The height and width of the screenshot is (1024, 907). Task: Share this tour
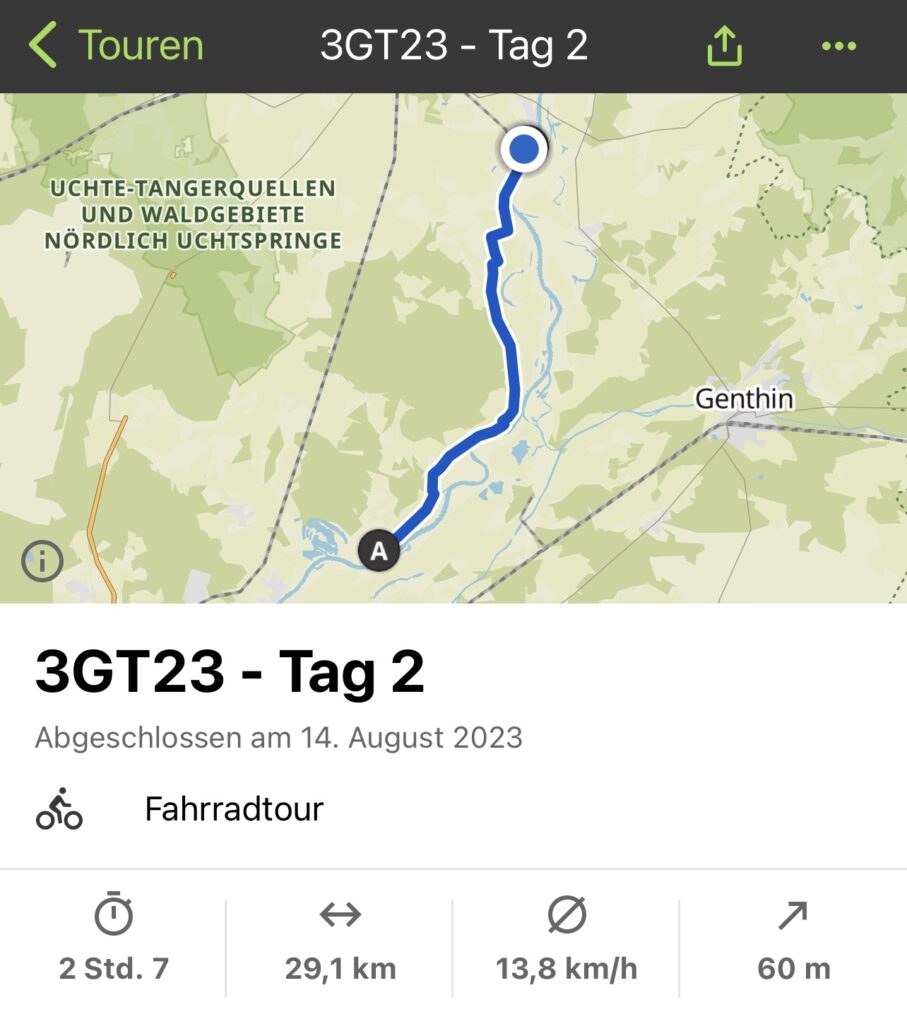724,46
